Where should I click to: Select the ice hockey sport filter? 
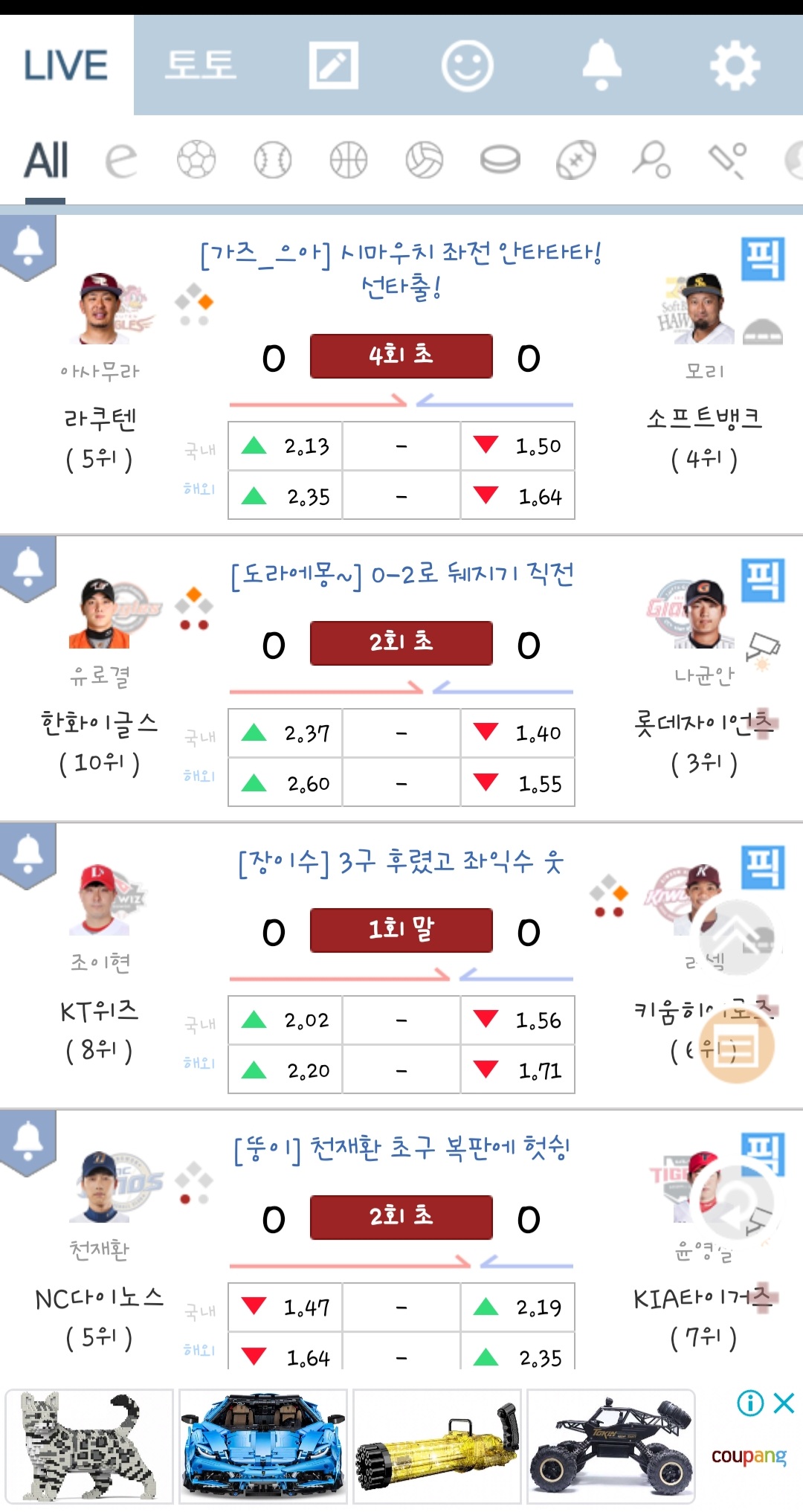(x=500, y=159)
